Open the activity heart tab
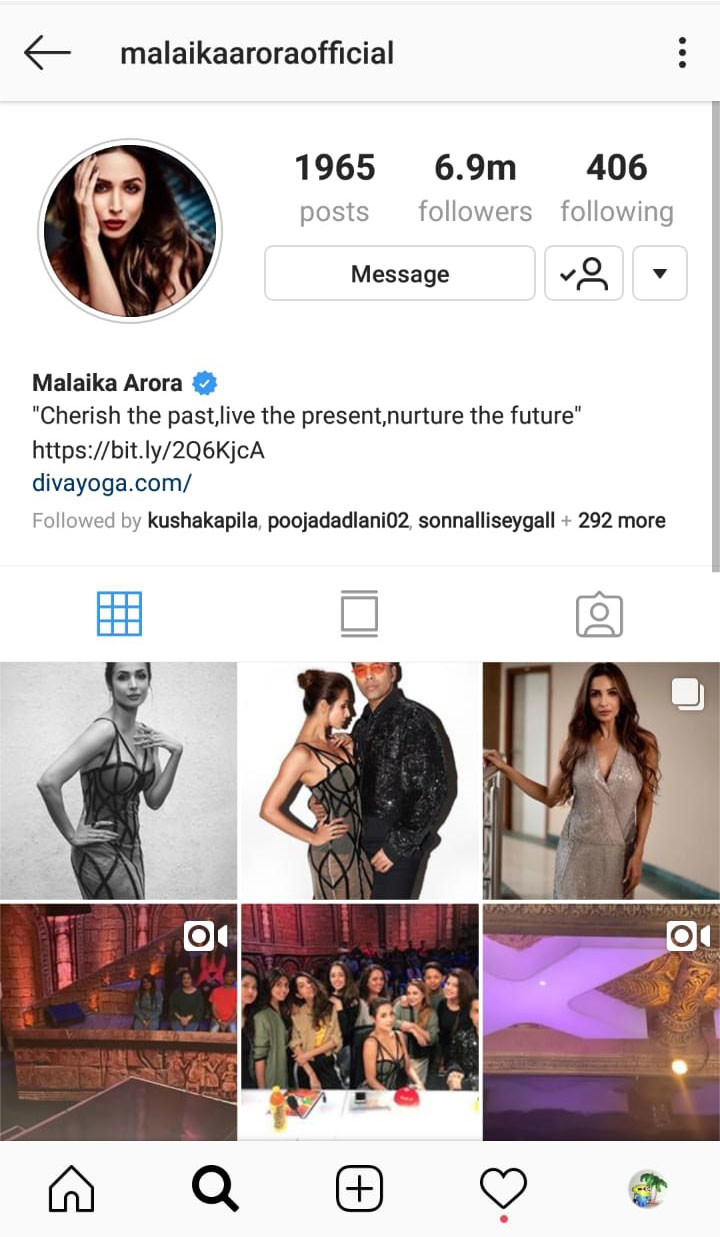The image size is (720, 1237). click(503, 1189)
